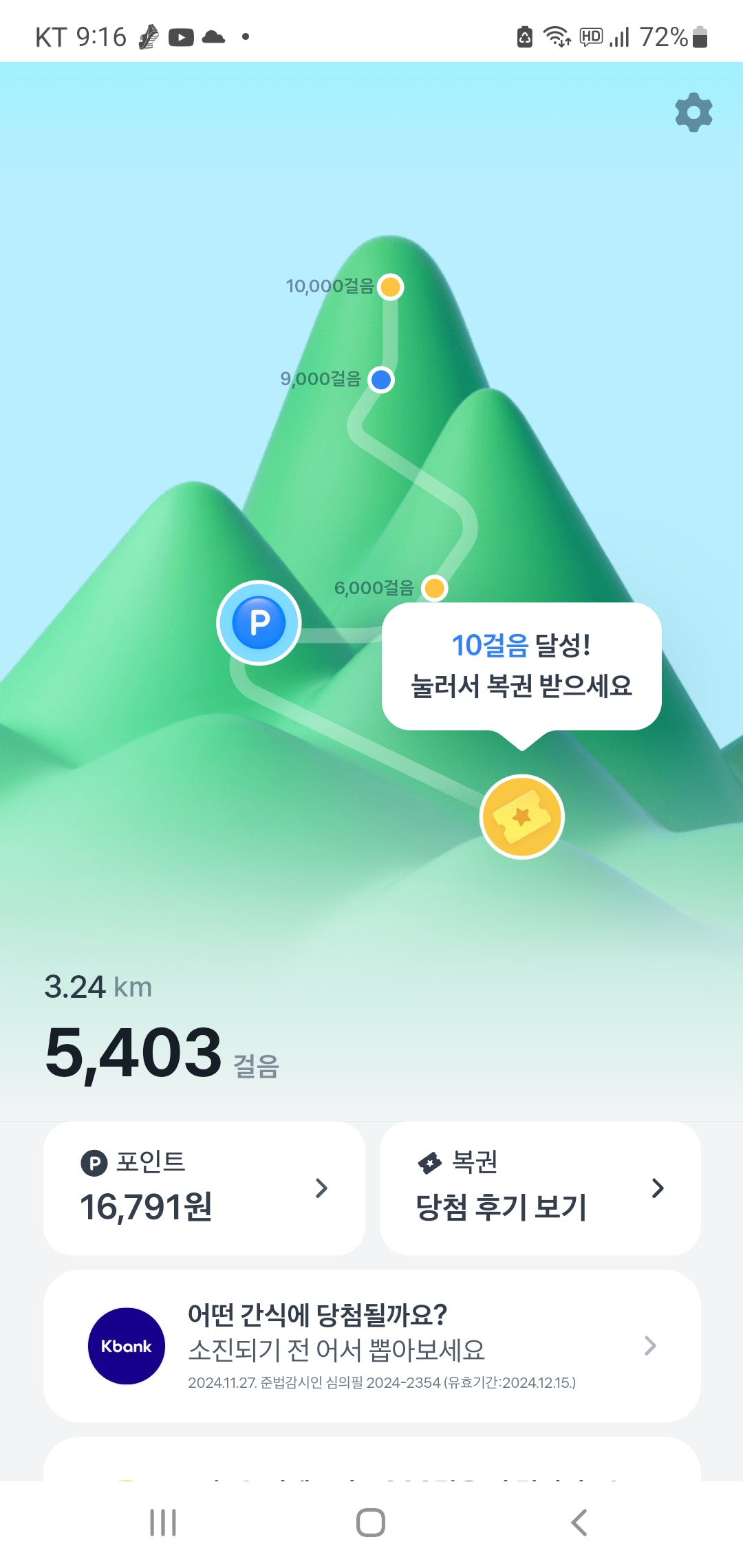743x1568 pixels.
Task: View 복권 당첨 후기 보기 card
Action: point(540,1188)
